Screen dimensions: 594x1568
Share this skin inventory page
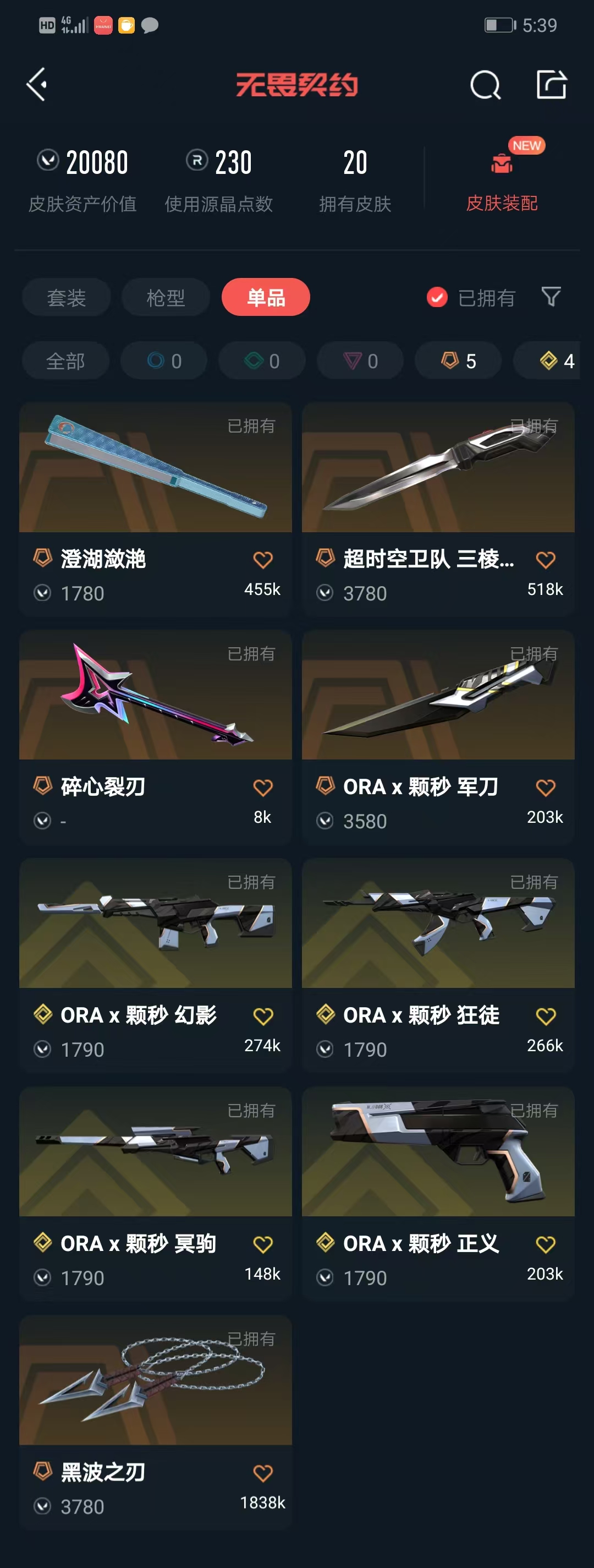point(551,84)
